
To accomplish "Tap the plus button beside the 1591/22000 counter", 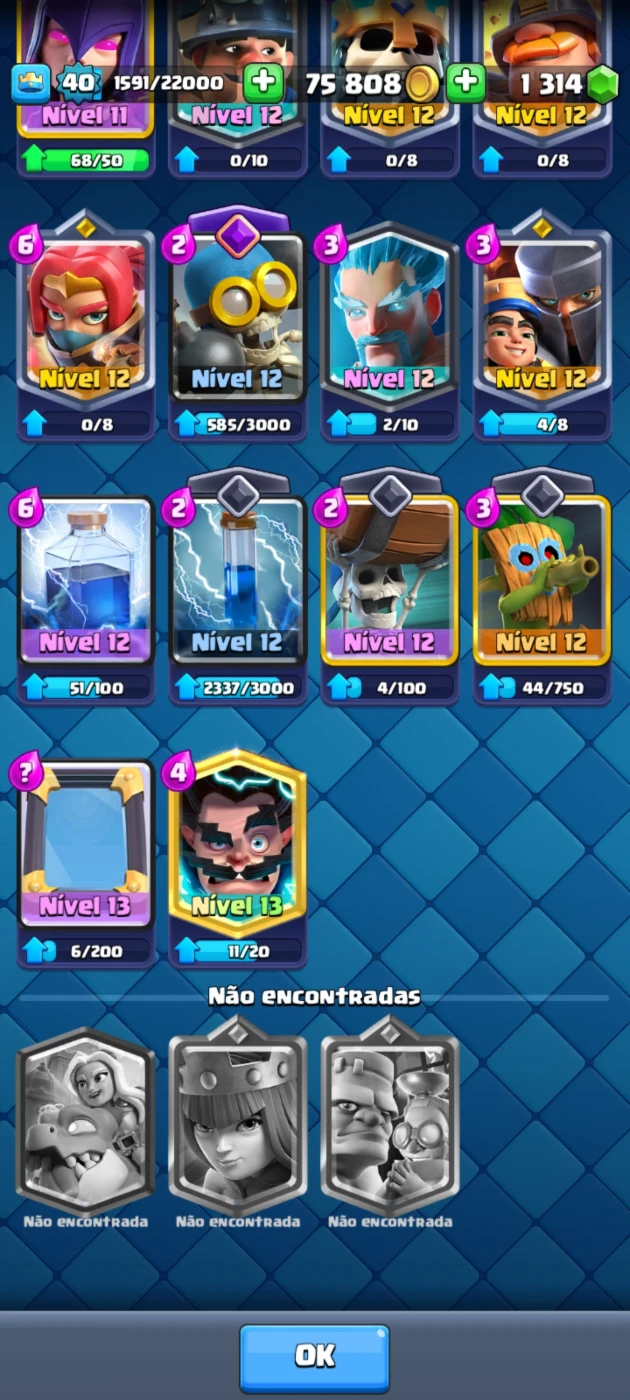I will [x=263, y=84].
